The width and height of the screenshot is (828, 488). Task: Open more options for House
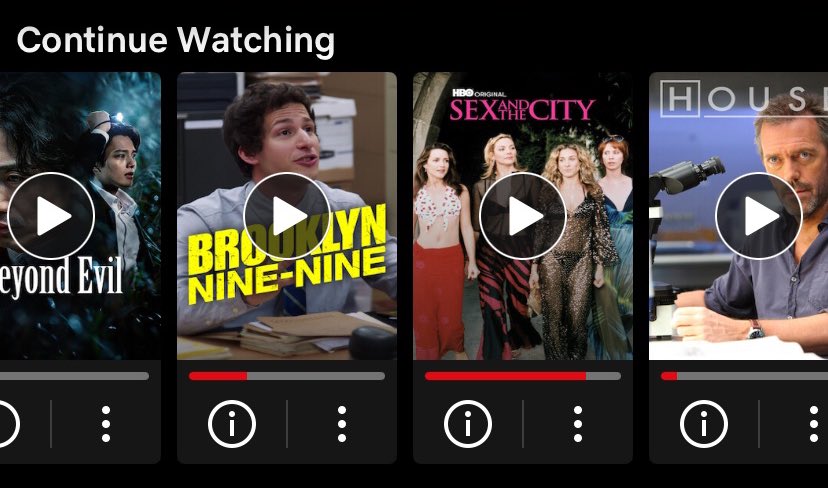pos(814,424)
